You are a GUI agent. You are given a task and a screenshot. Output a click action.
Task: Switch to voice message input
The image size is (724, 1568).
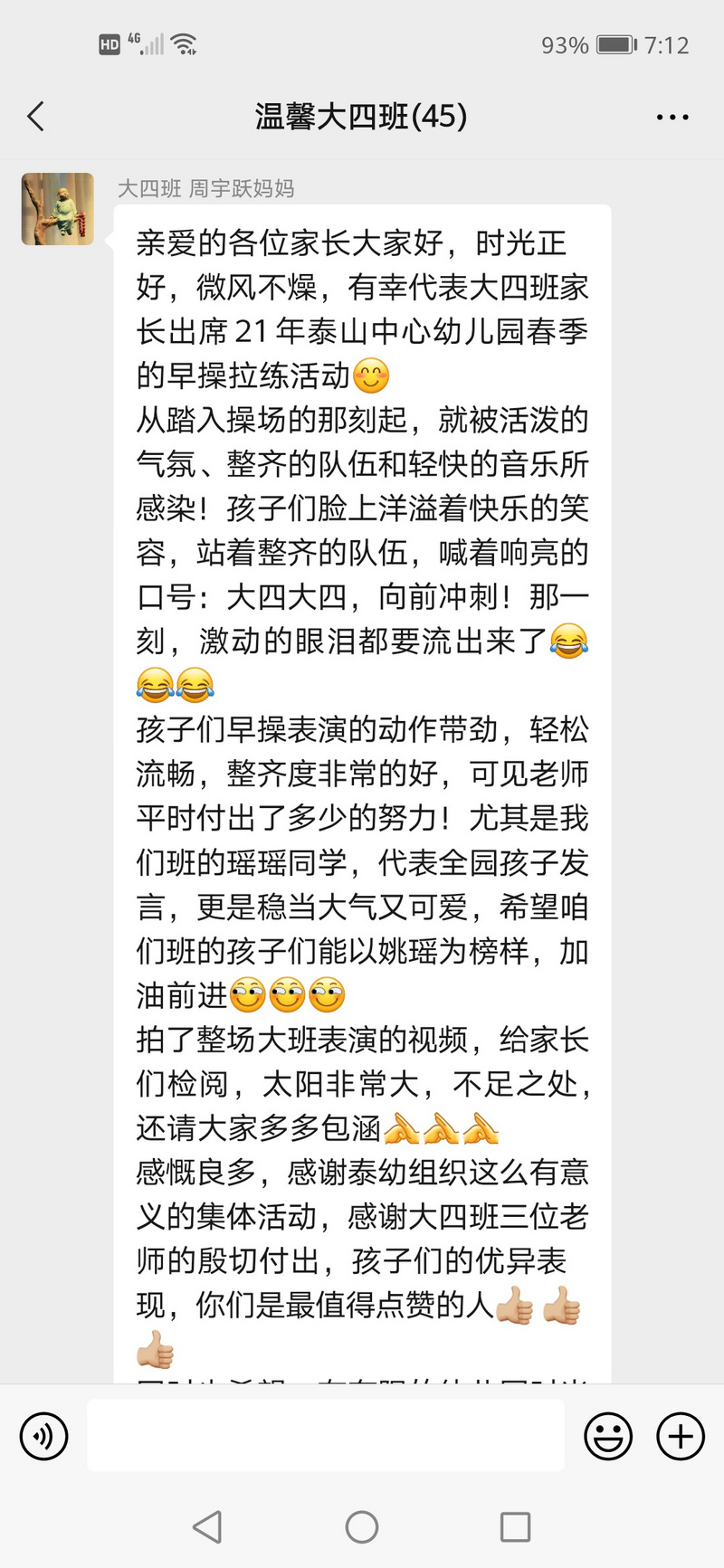click(43, 1436)
